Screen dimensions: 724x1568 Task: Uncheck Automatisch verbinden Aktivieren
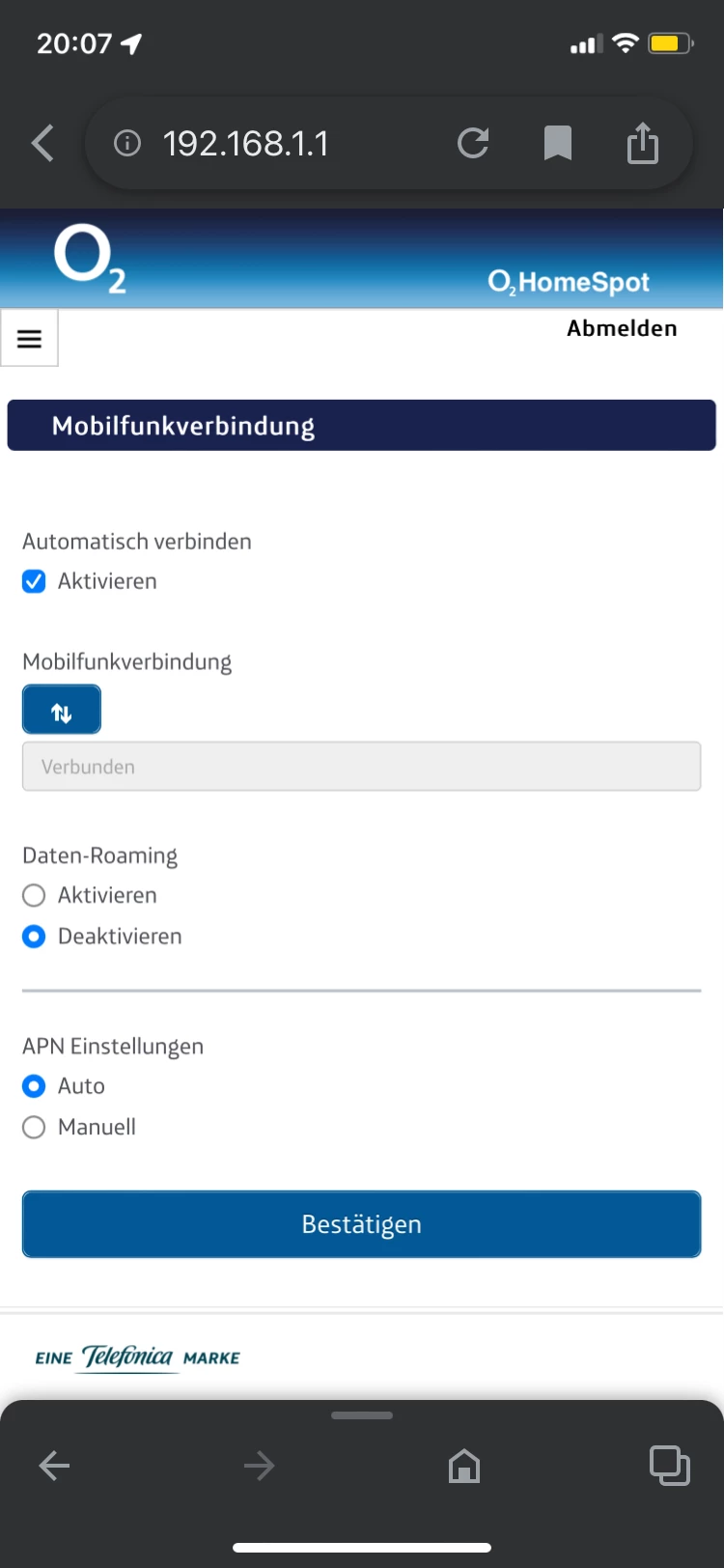click(34, 581)
